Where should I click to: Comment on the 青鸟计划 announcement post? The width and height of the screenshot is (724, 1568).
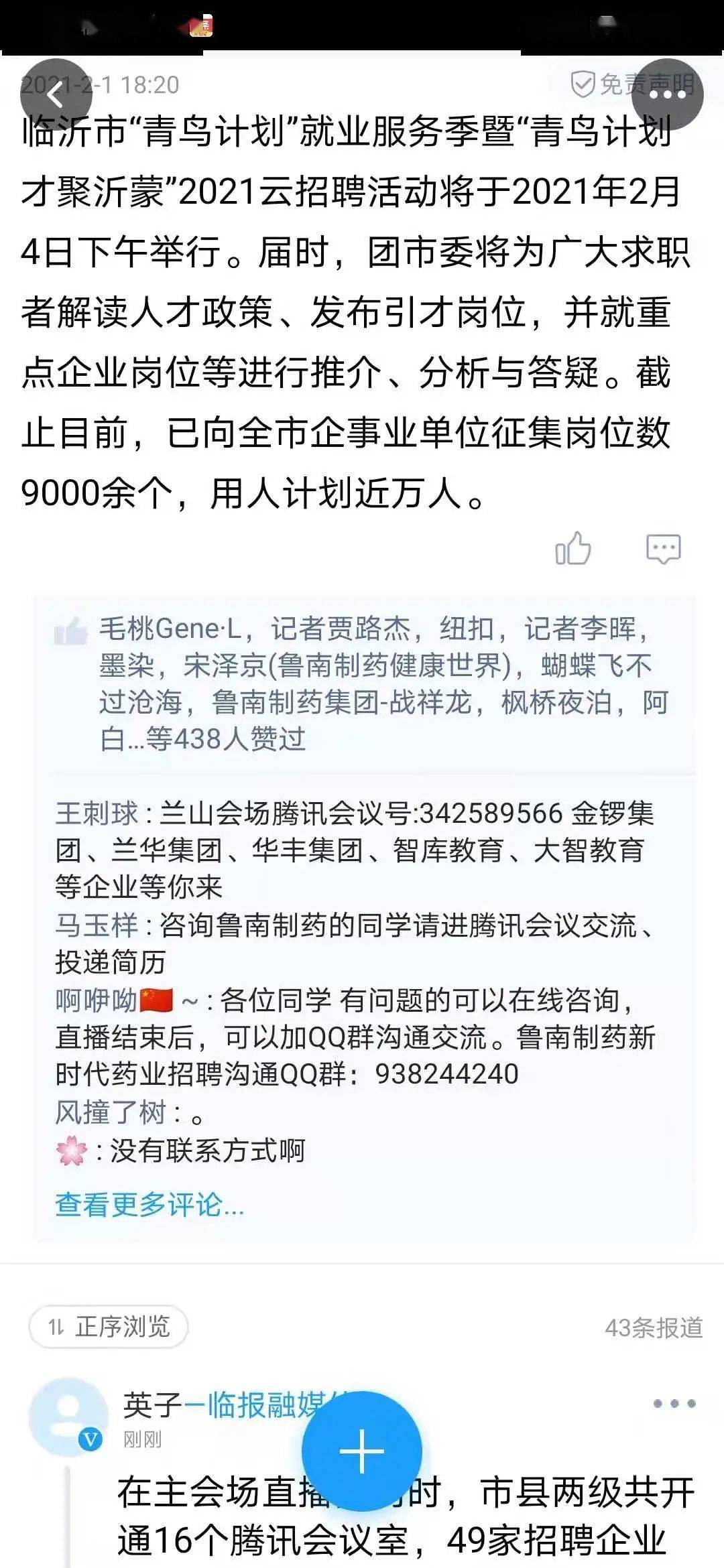click(x=663, y=549)
